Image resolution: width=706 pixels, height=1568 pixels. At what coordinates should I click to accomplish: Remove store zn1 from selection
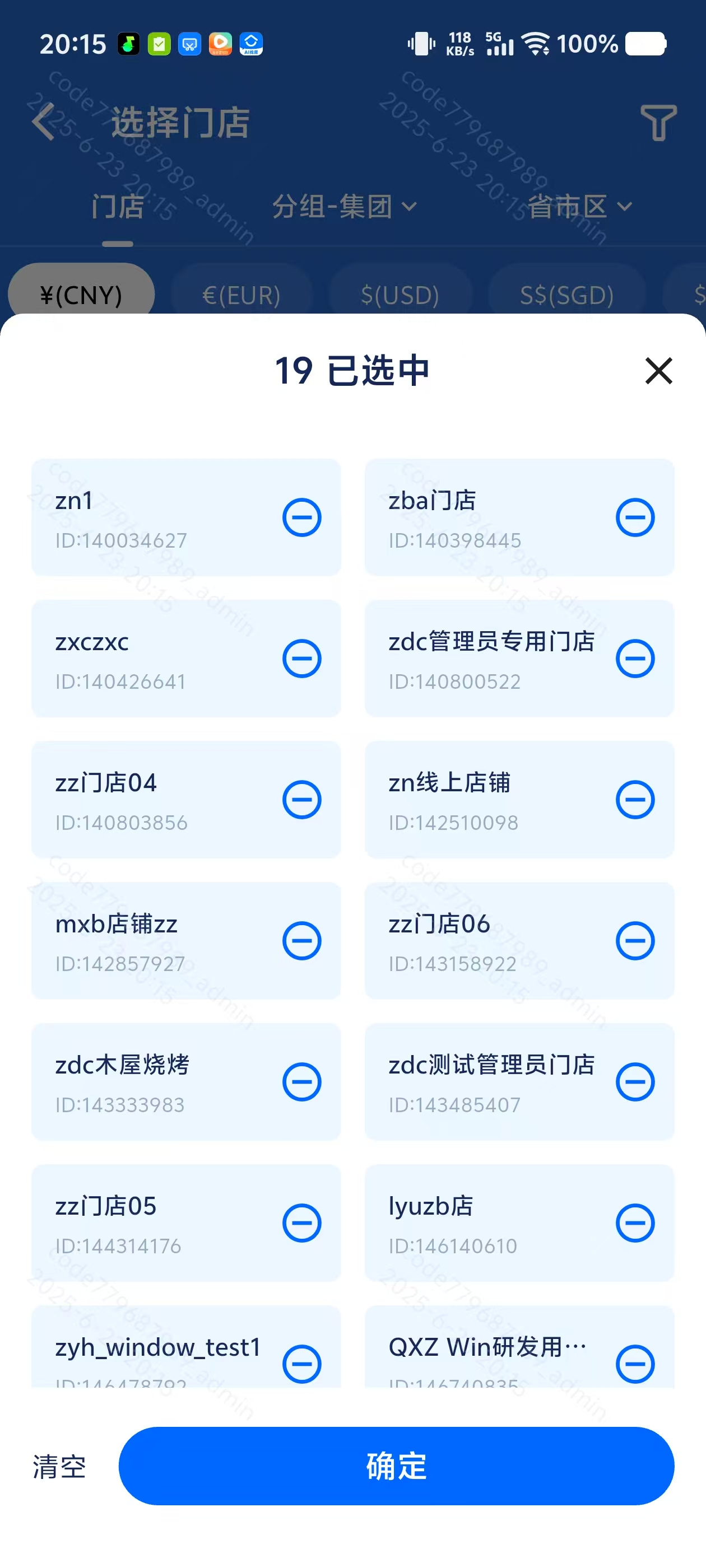click(301, 517)
